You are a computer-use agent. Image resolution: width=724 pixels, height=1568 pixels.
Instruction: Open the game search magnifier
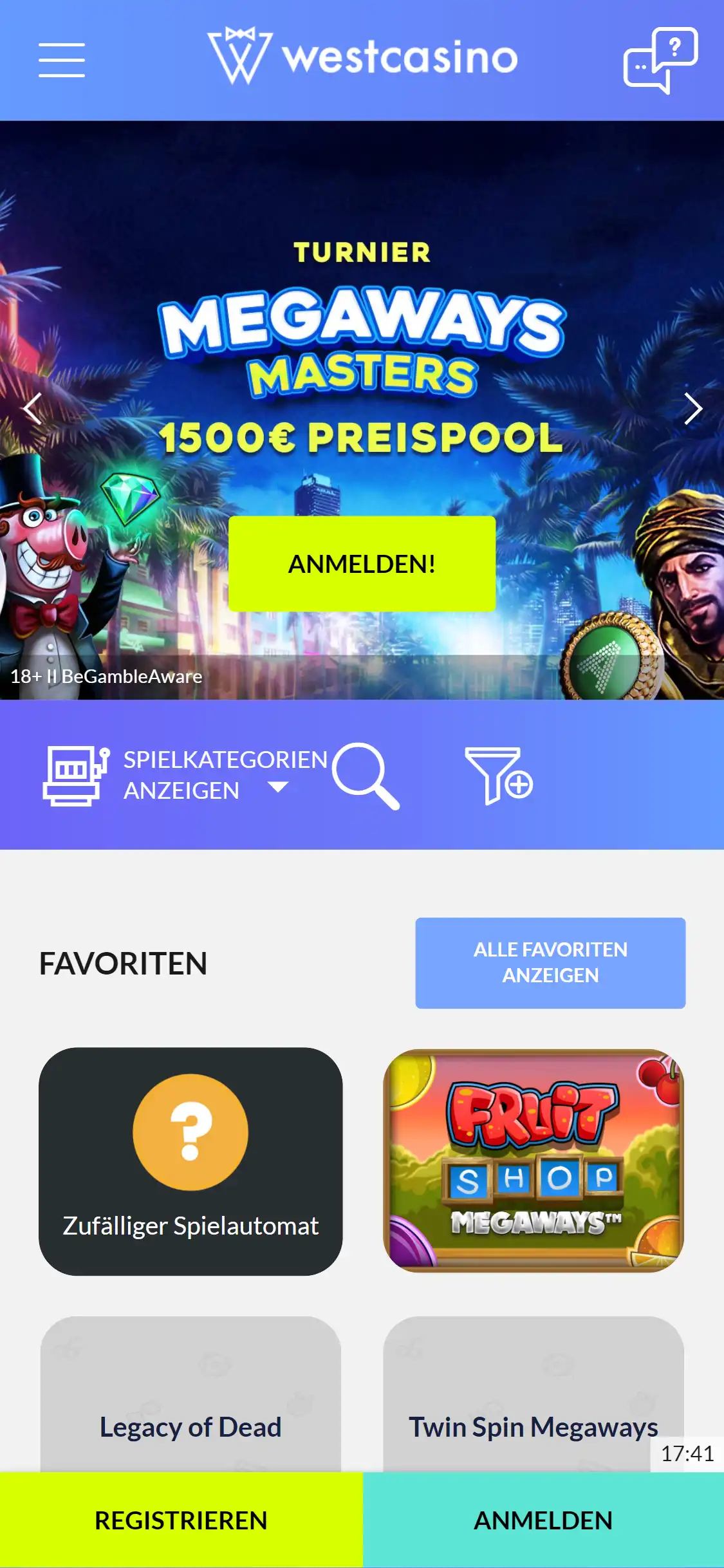coord(366,776)
